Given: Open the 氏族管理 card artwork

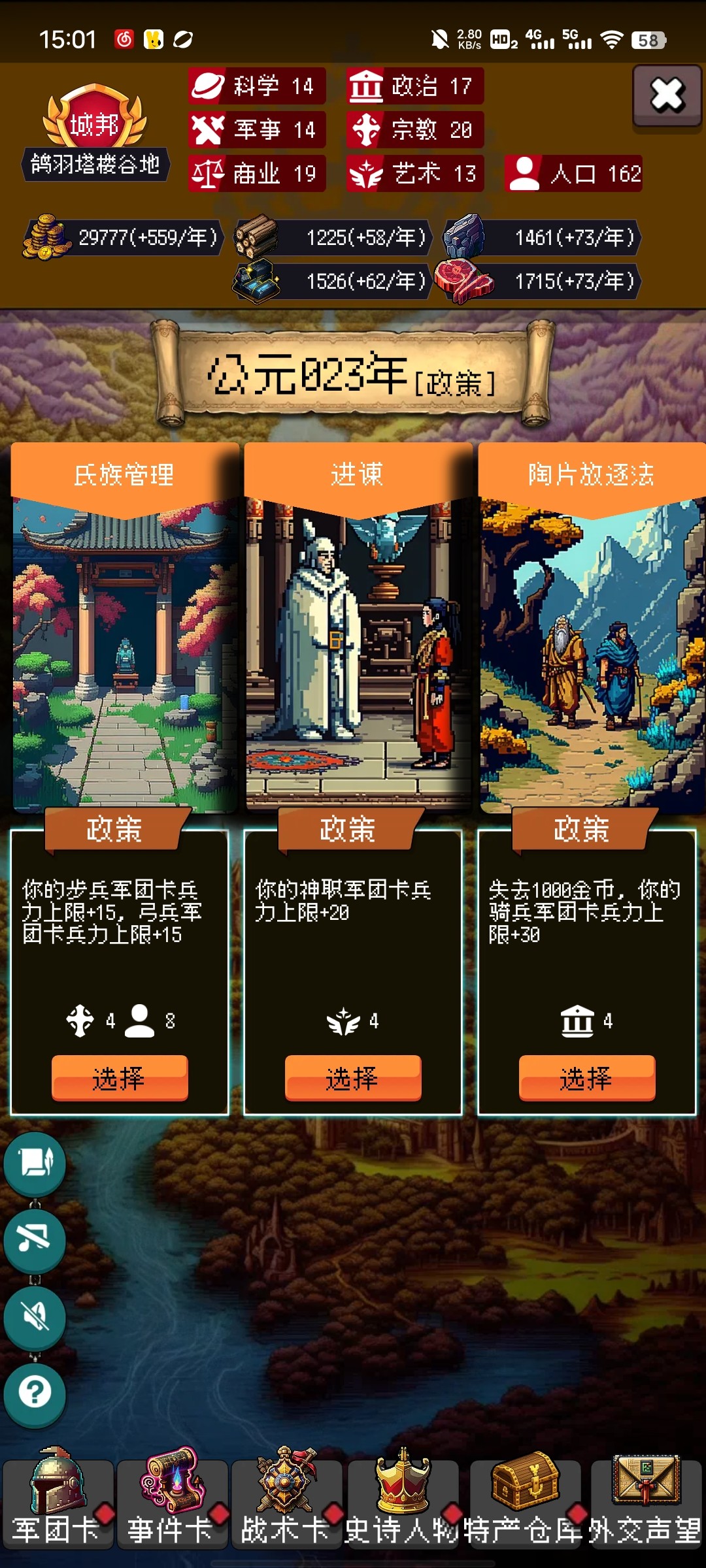Looking at the screenshot, I should 124,653.
